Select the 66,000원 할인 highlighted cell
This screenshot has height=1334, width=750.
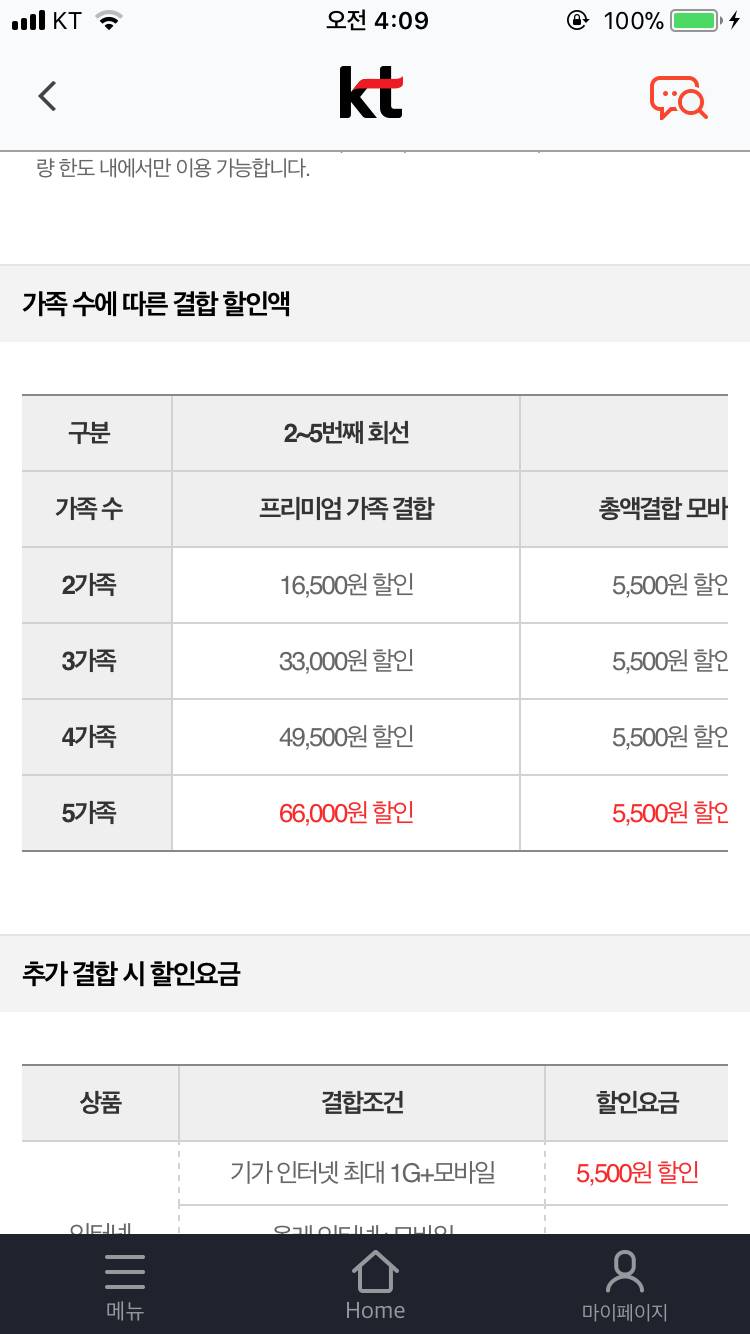tap(345, 812)
